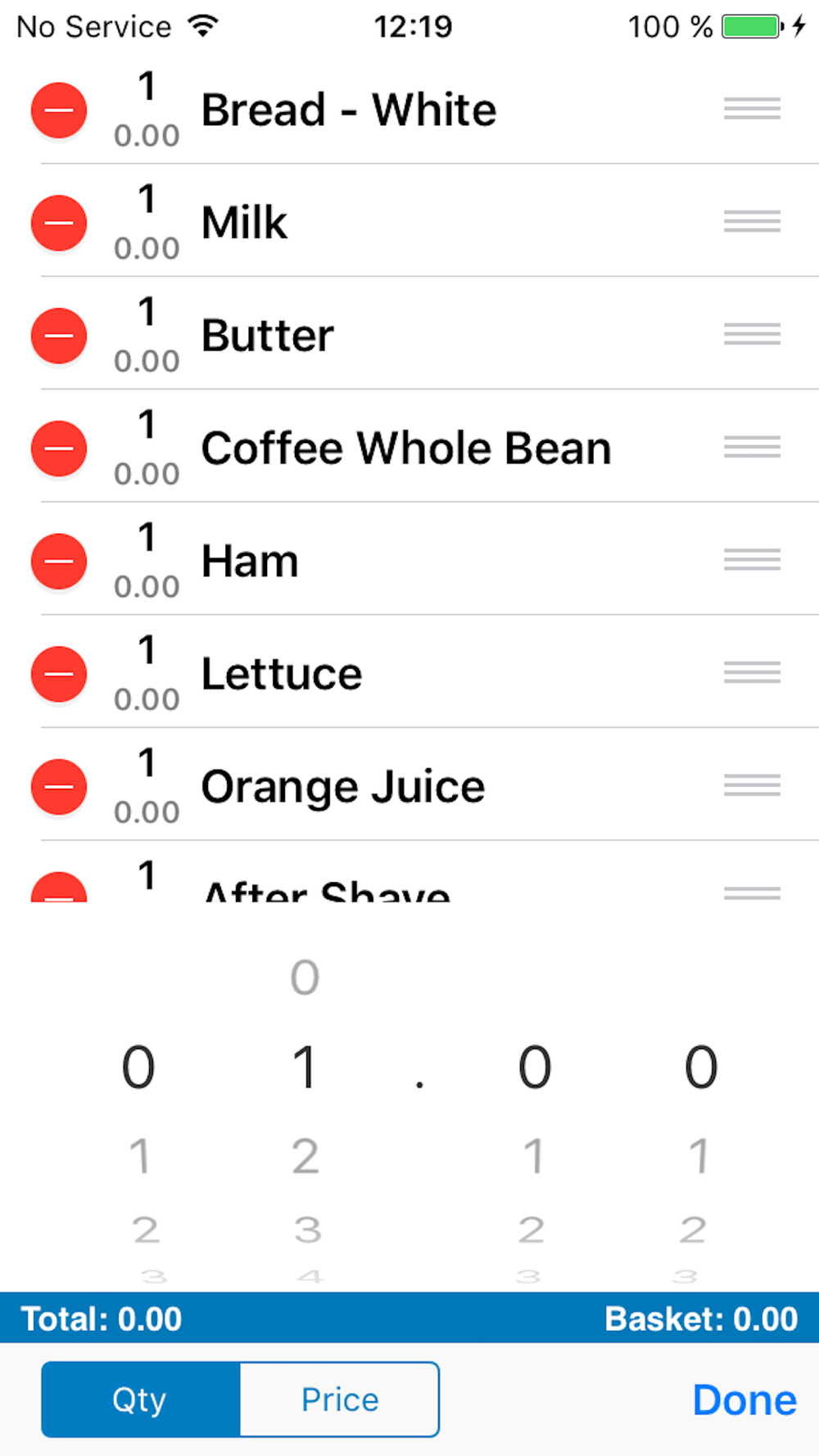The image size is (819, 1456).
Task: Delete Bread - White with red minus
Action: [x=59, y=110]
